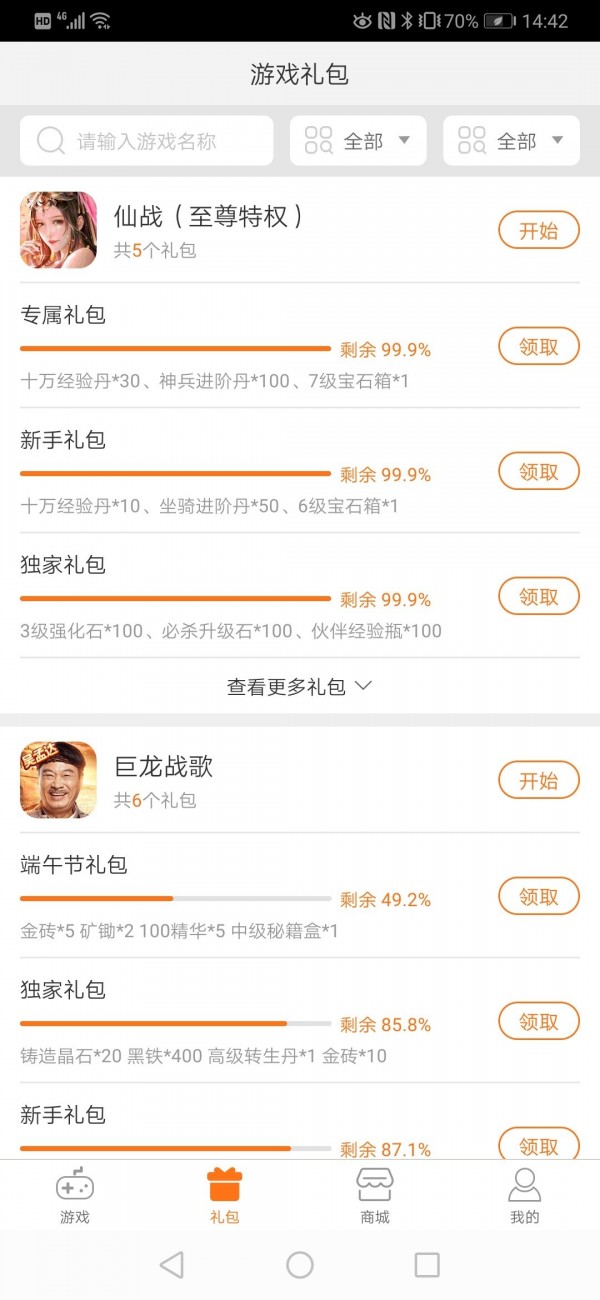Screen dimensions: 600x1300
Task: Expand 查看更多礼包
Action: click(299, 687)
